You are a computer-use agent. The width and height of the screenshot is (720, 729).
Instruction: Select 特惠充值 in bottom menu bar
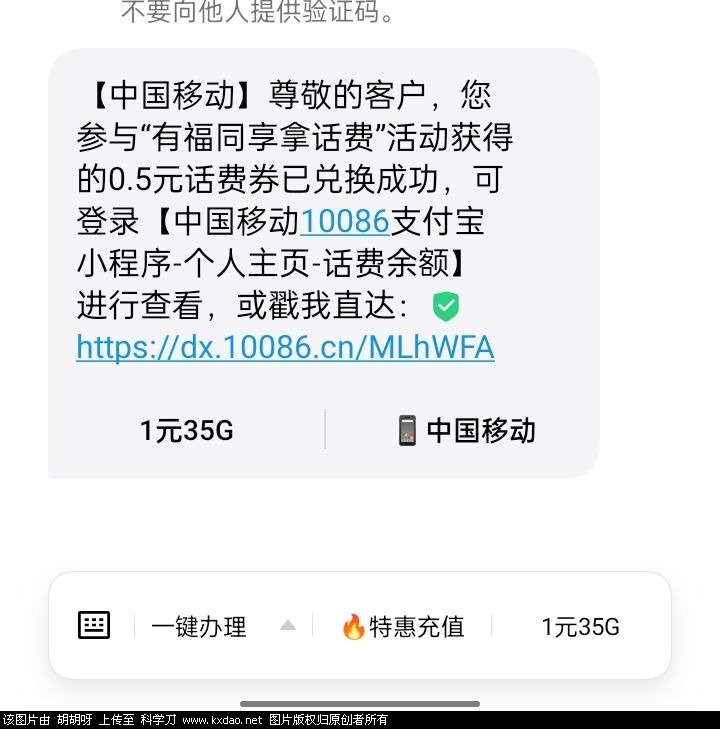(x=403, y=627)
